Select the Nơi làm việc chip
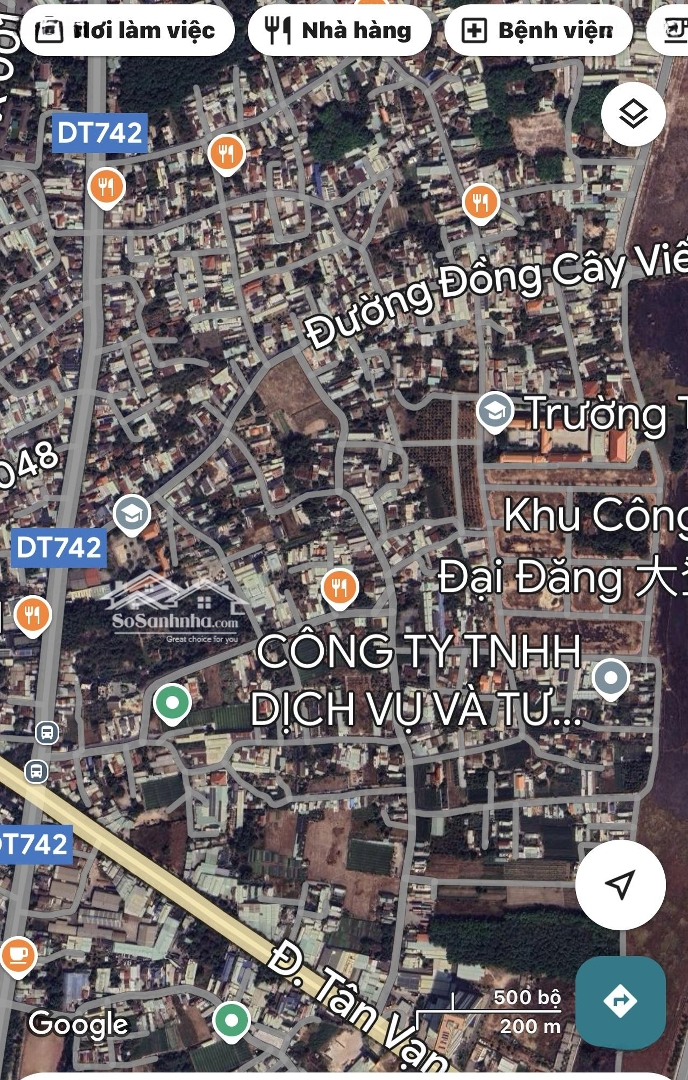 click(x=126, y=30)
